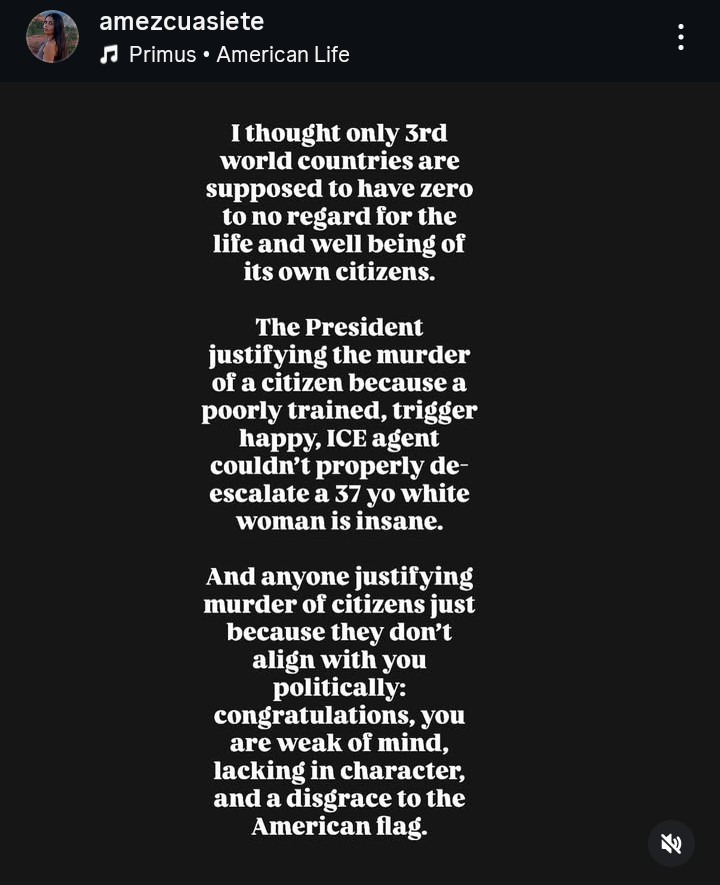Unmute the story sound
Viewport: 720px width, 885px height.
pos(671,843)
